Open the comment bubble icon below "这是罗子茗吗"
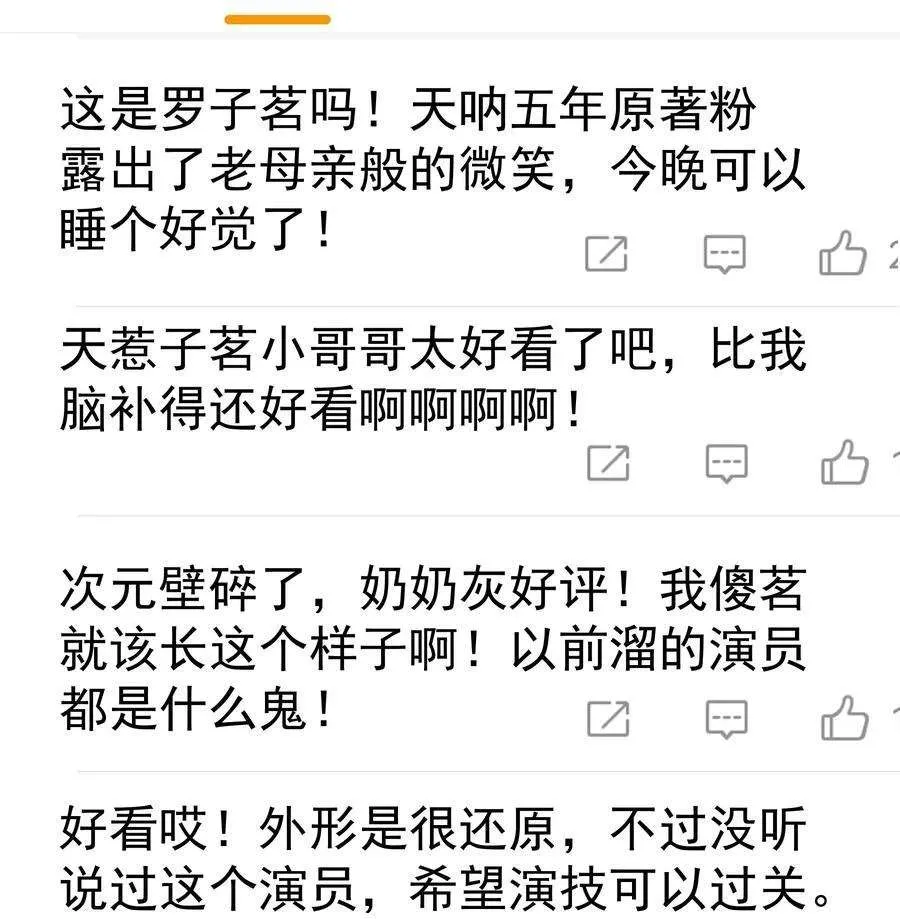This screenshot has height=919, width=900. (x=723, y=253)
